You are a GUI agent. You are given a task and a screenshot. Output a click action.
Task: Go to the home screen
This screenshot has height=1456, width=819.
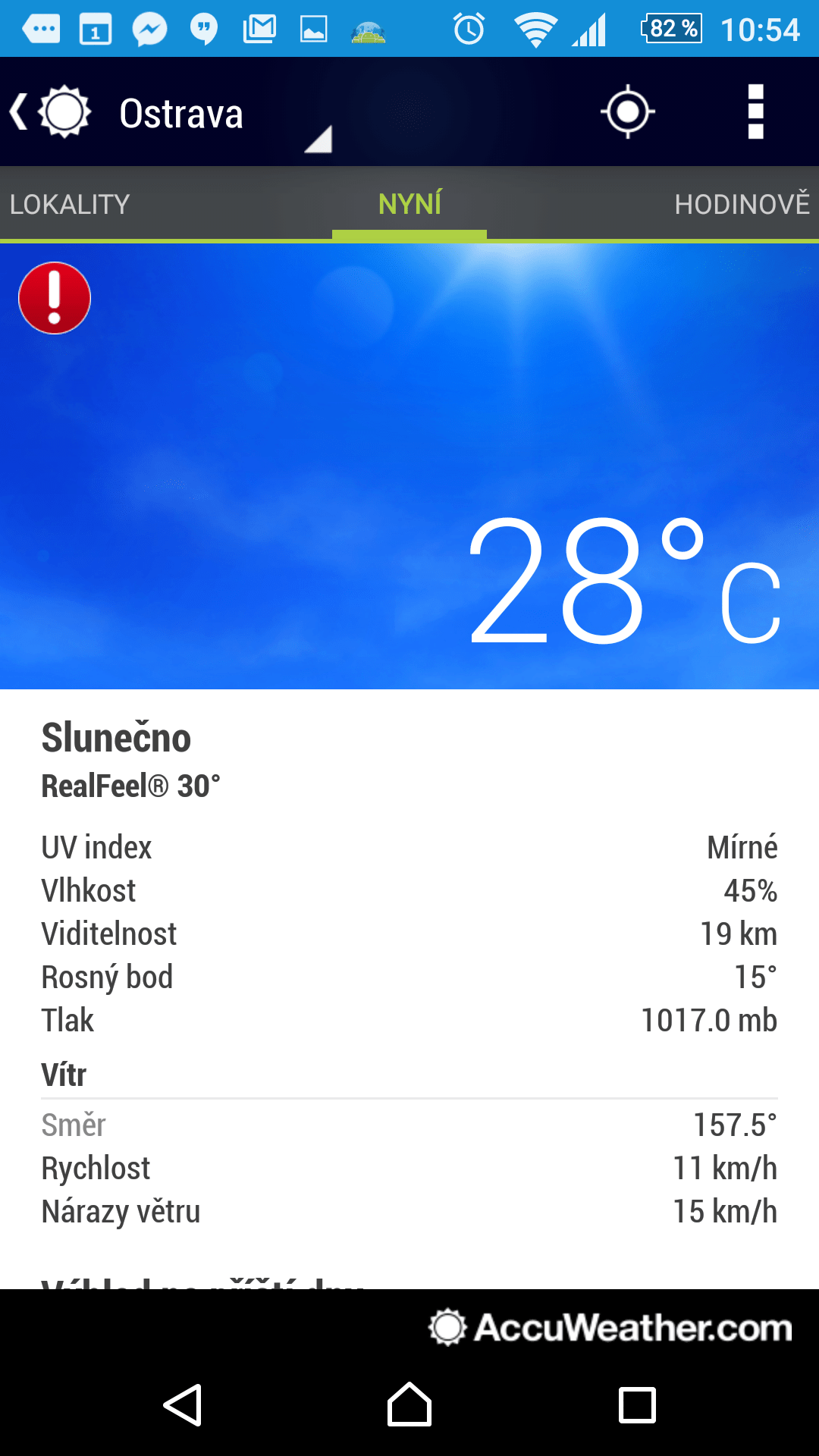point(409,1404)
